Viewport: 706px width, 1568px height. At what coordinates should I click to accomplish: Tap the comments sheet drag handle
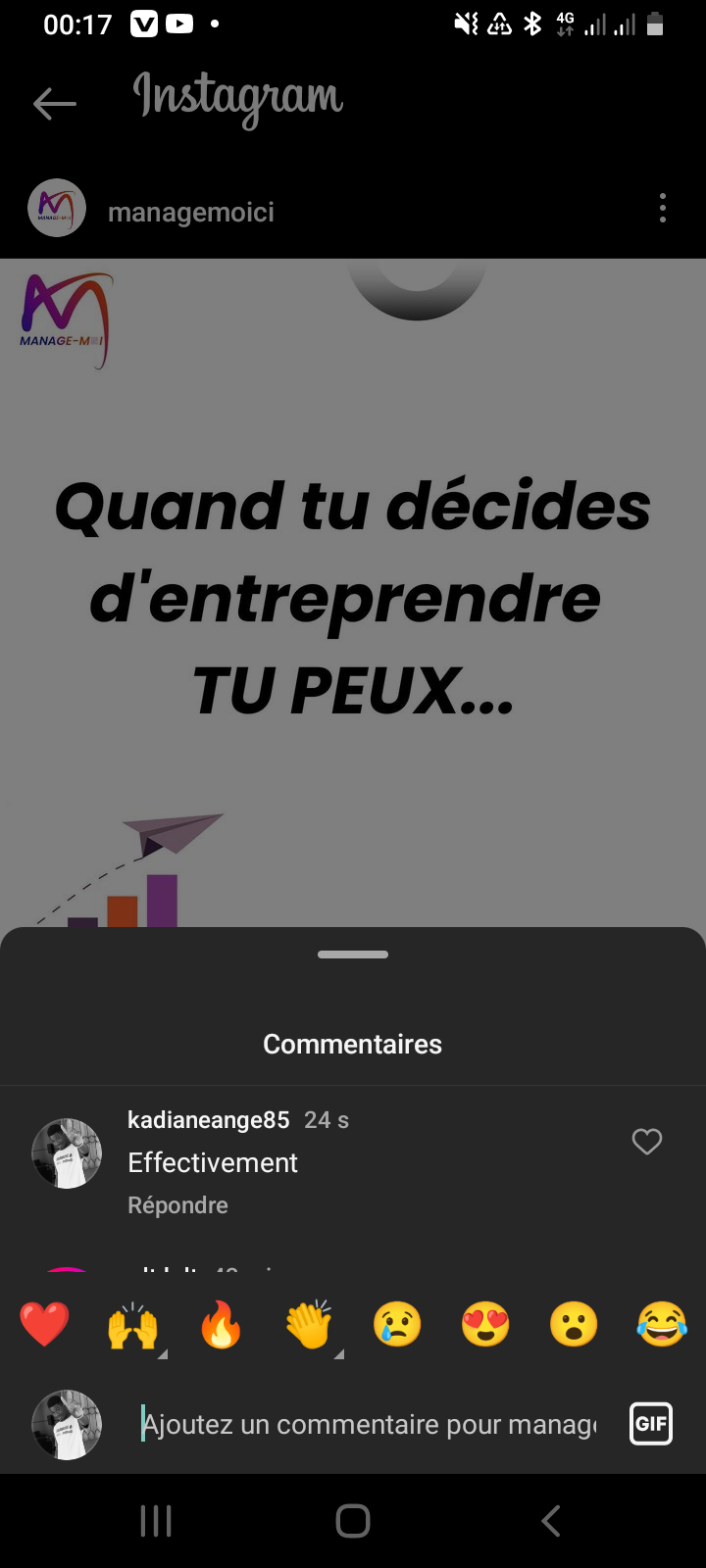click(x=353, y=955)
